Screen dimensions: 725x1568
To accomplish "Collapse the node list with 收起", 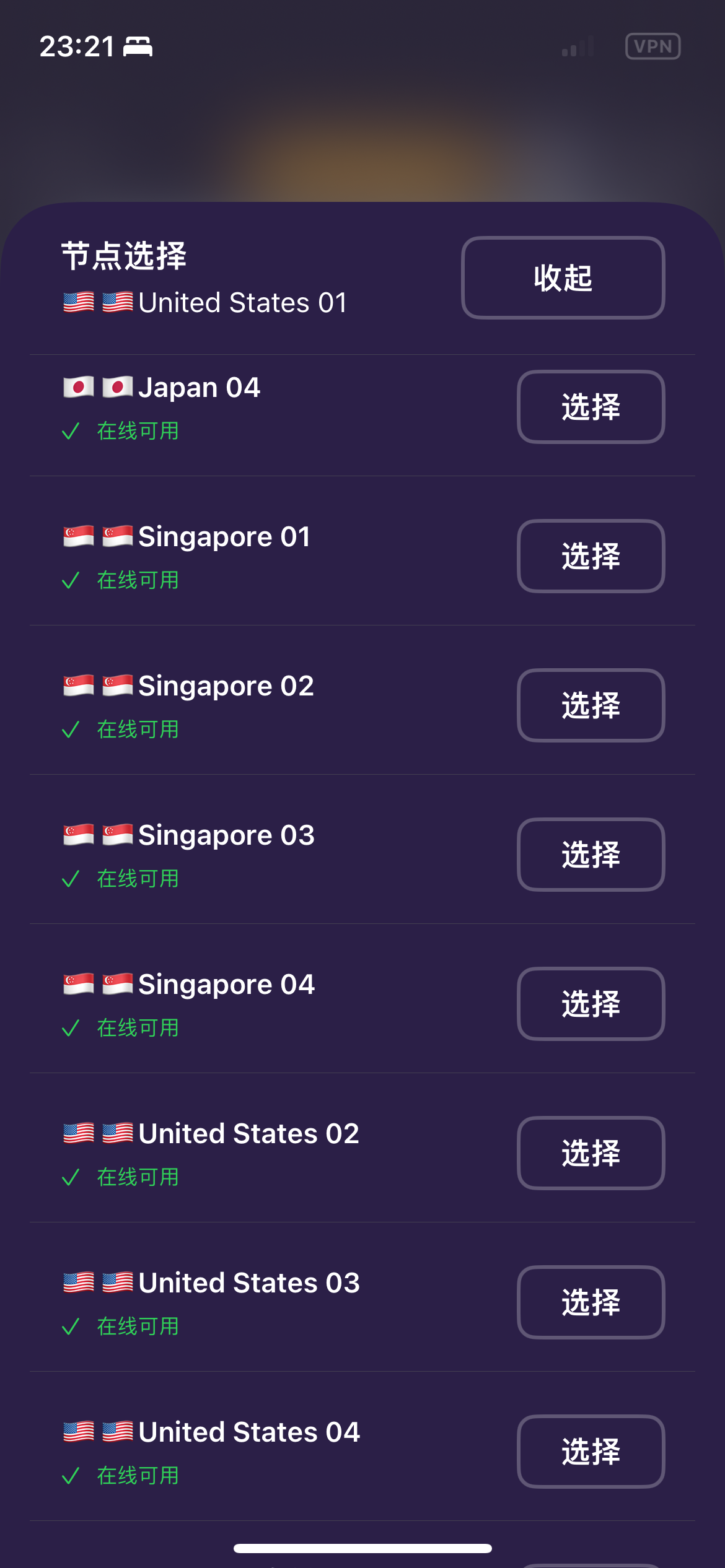I will click(x=563, y=277).
